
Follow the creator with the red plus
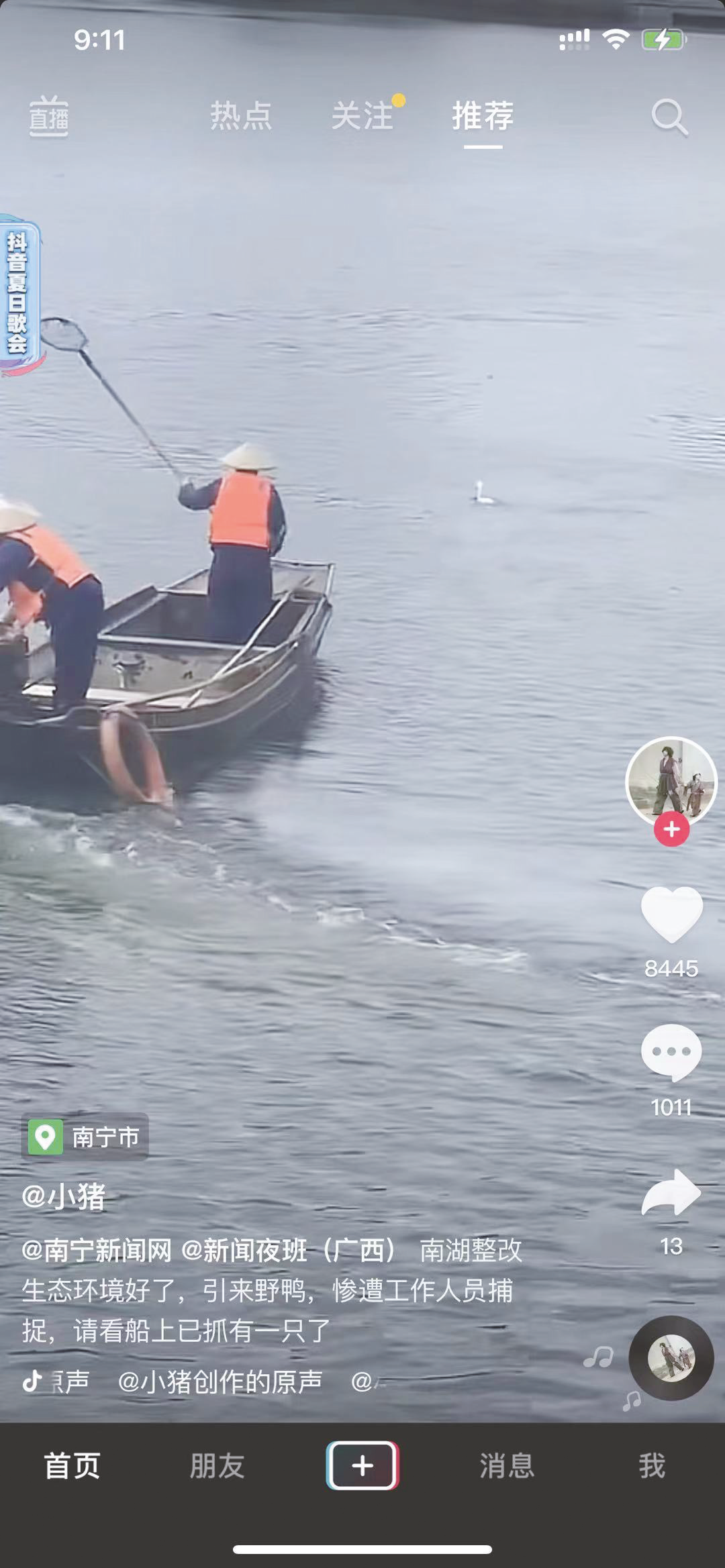pos(671,829)
